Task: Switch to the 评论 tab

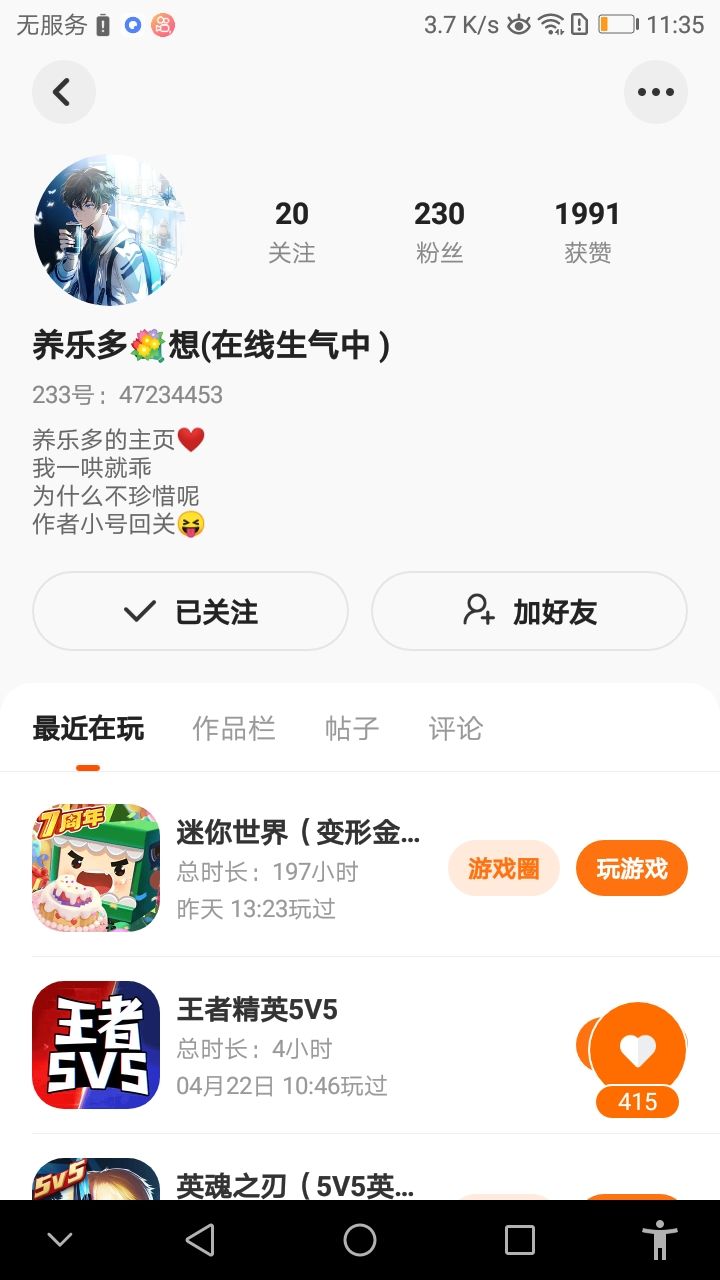Action: click(x=455, y=728)
